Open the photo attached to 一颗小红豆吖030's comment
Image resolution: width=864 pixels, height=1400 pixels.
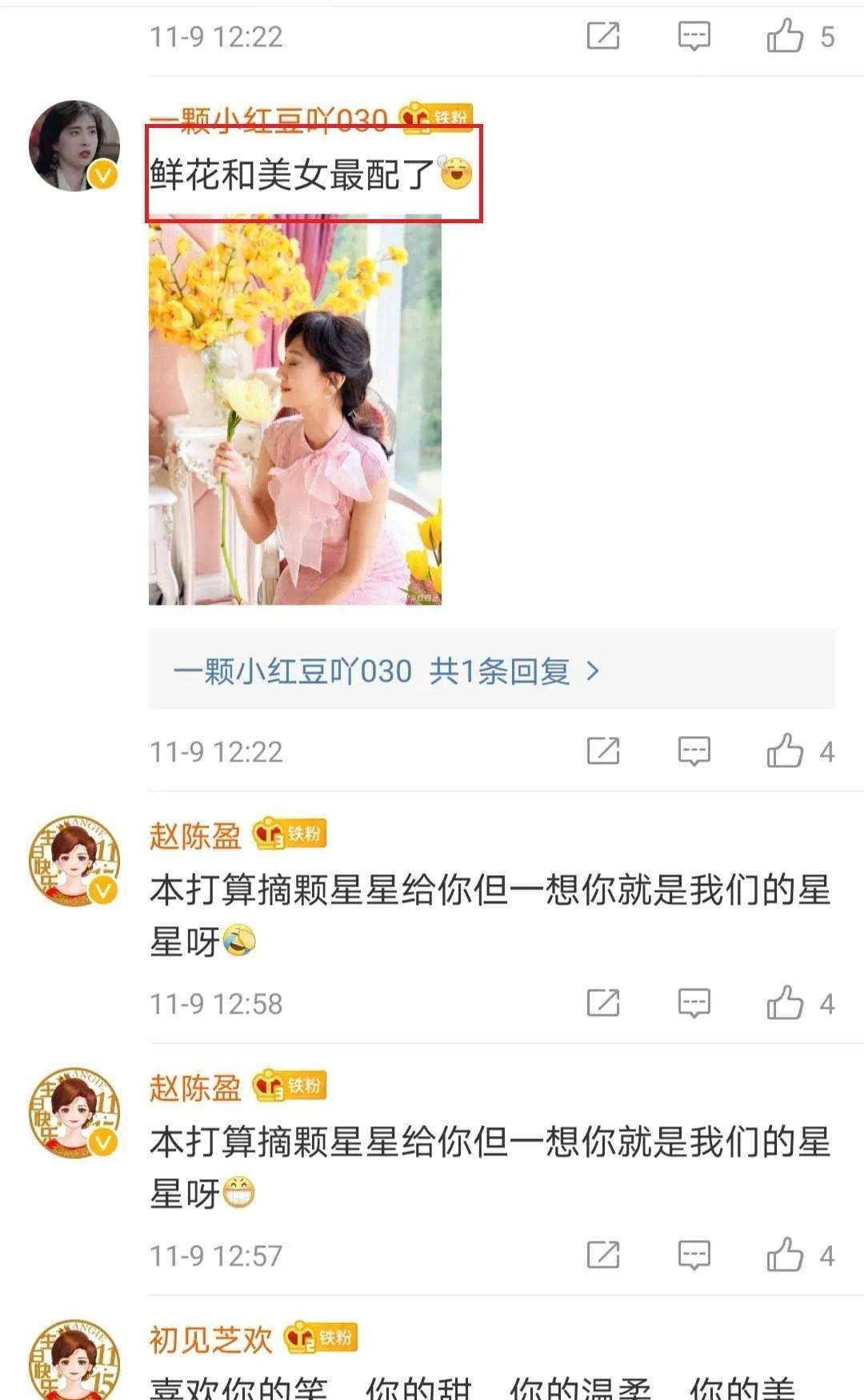tap(294, 410)
